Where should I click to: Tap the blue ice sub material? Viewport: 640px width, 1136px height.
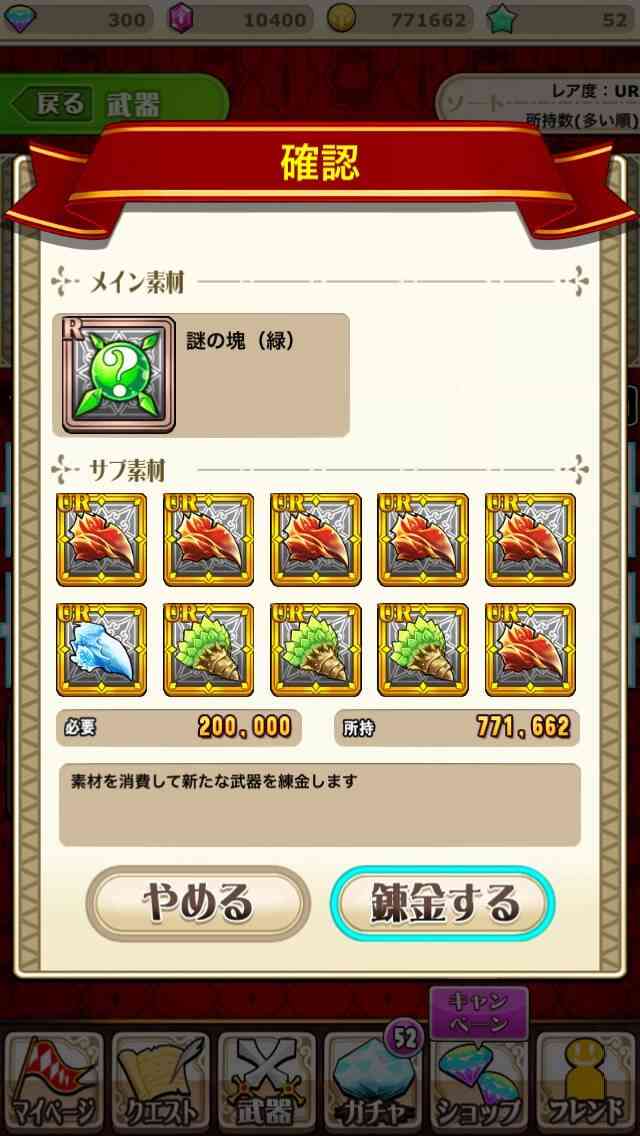coord(101,650)
